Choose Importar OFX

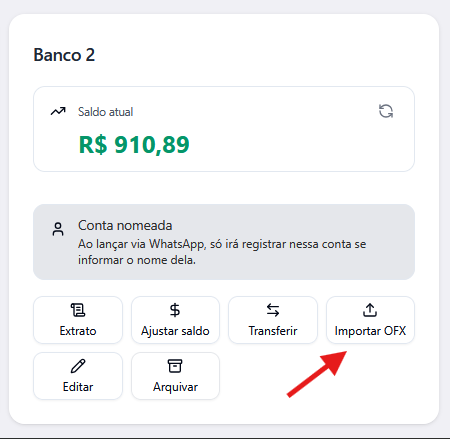click(x=370, y=320)
